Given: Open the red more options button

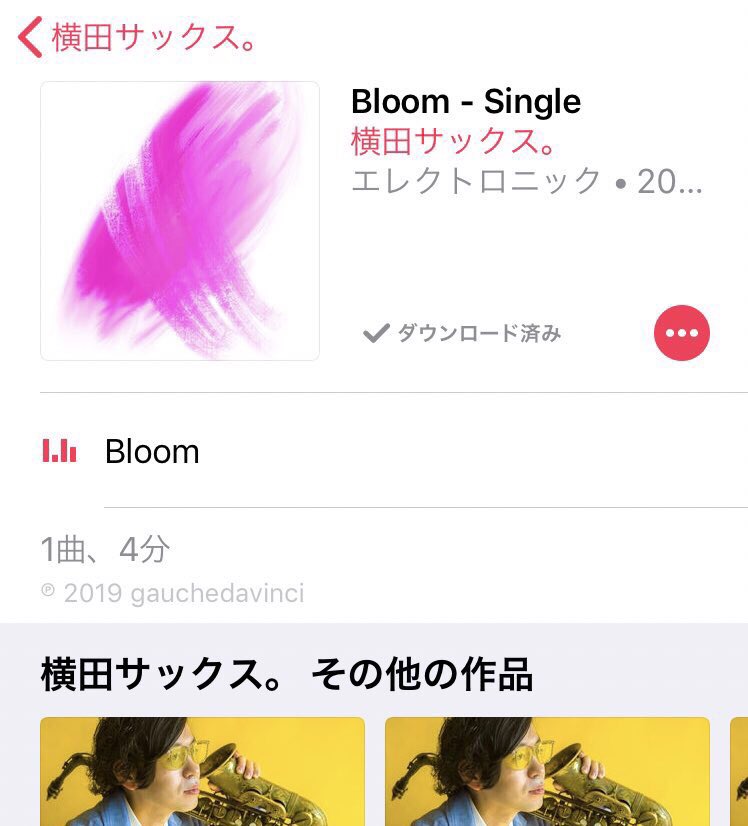Looking at the screenshot, I should [682, 333].
